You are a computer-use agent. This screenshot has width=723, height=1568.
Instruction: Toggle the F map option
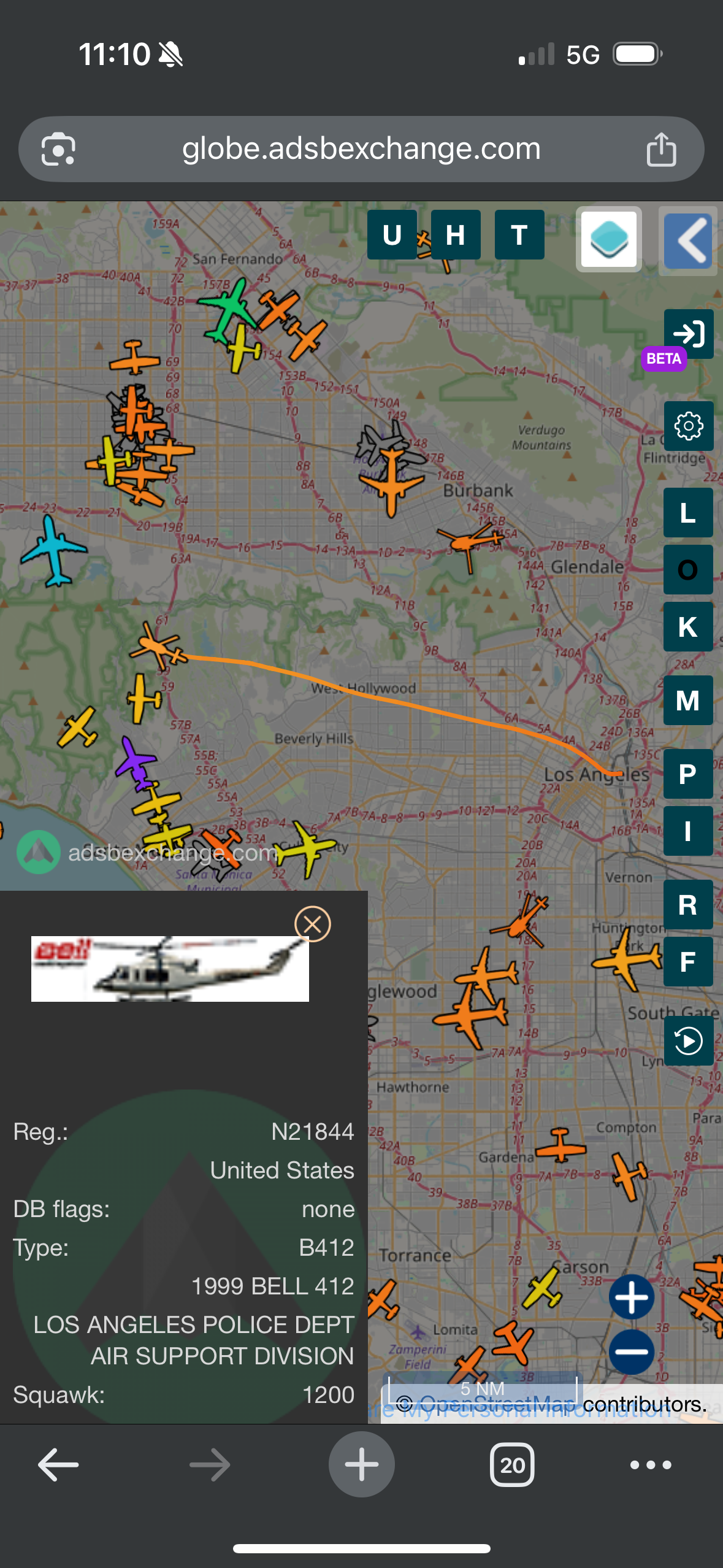click(688, 961)
